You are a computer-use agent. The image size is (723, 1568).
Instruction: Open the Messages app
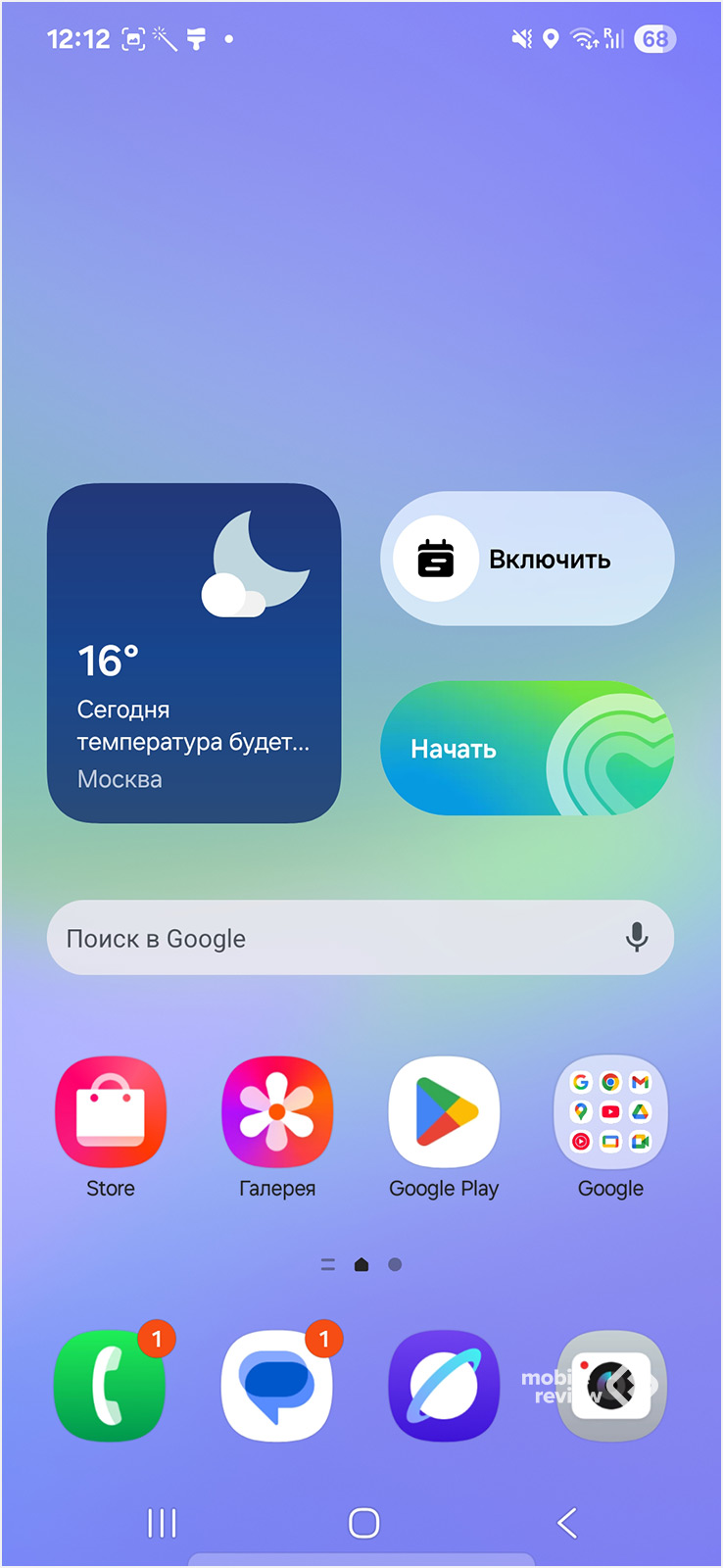277,1386
